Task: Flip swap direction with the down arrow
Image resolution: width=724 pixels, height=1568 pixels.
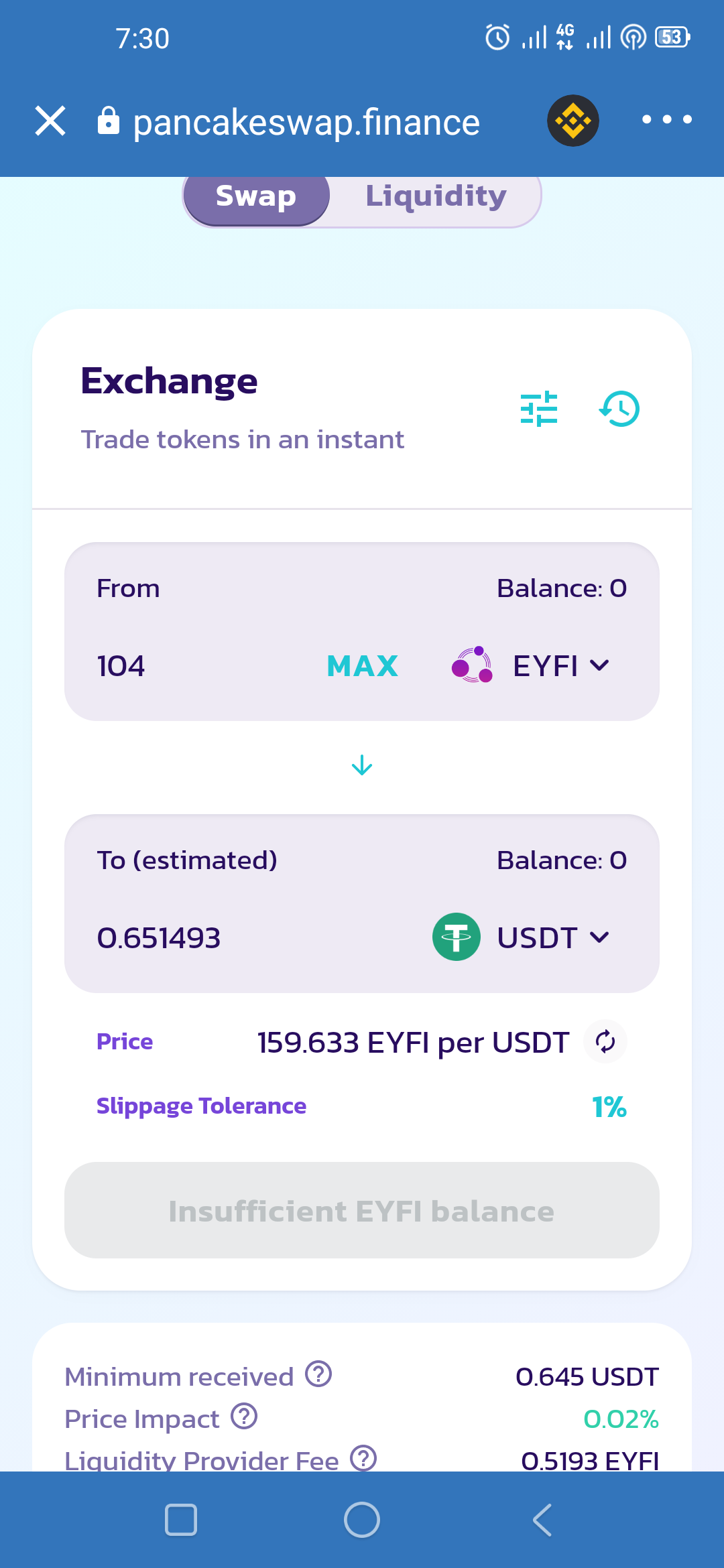Action: tap(362, 765)
